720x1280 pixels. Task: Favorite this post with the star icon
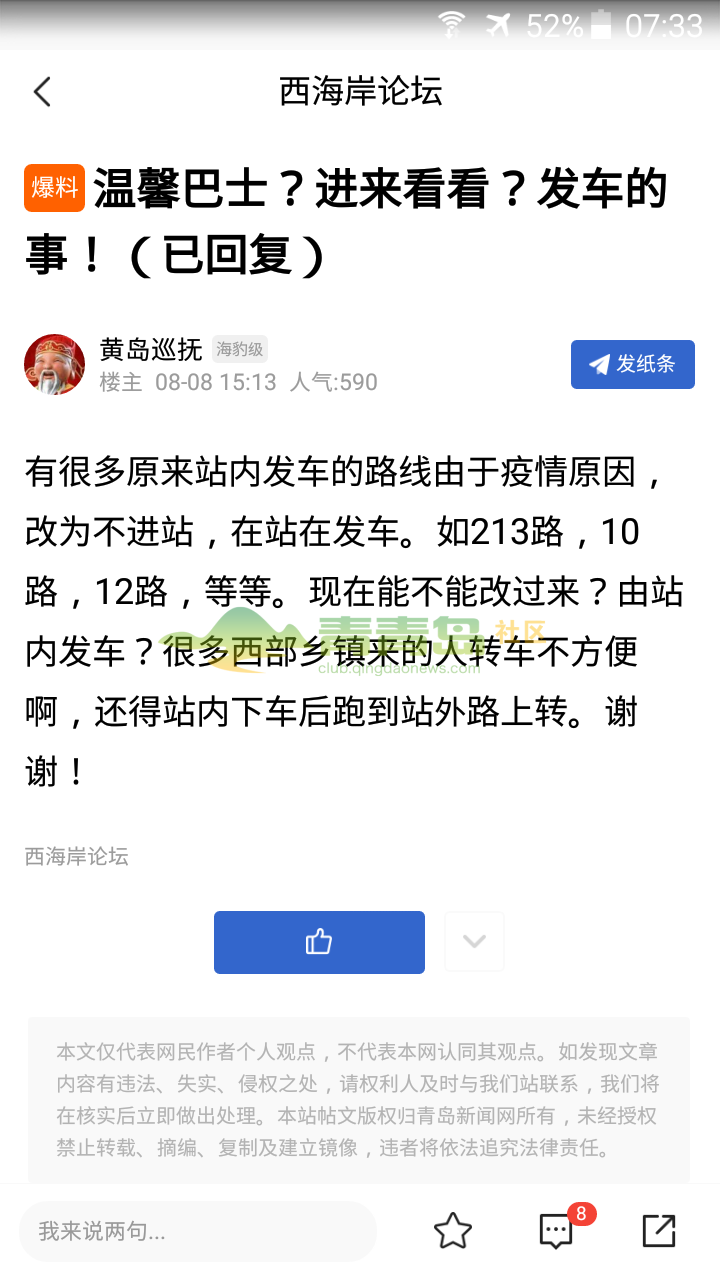point(452,1231)
